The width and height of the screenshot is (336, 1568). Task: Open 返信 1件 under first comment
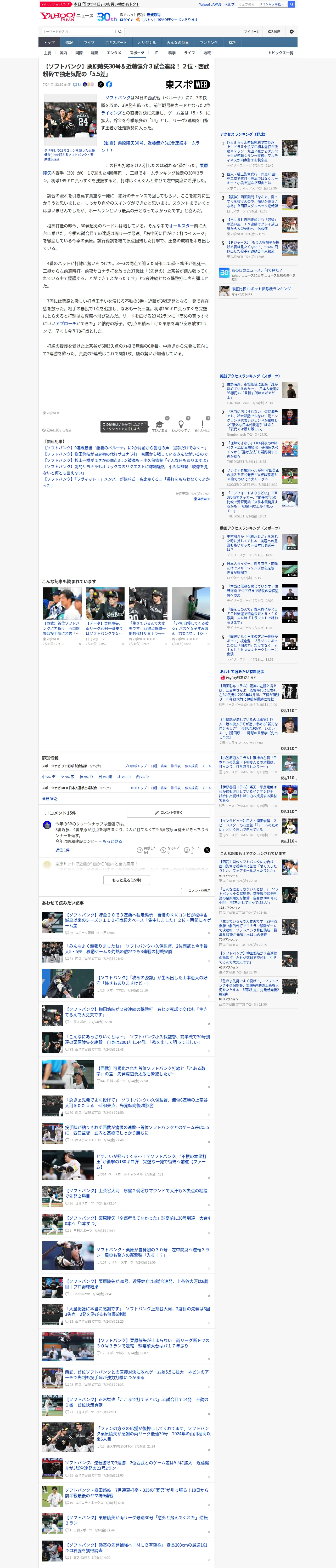coord(62,850)
